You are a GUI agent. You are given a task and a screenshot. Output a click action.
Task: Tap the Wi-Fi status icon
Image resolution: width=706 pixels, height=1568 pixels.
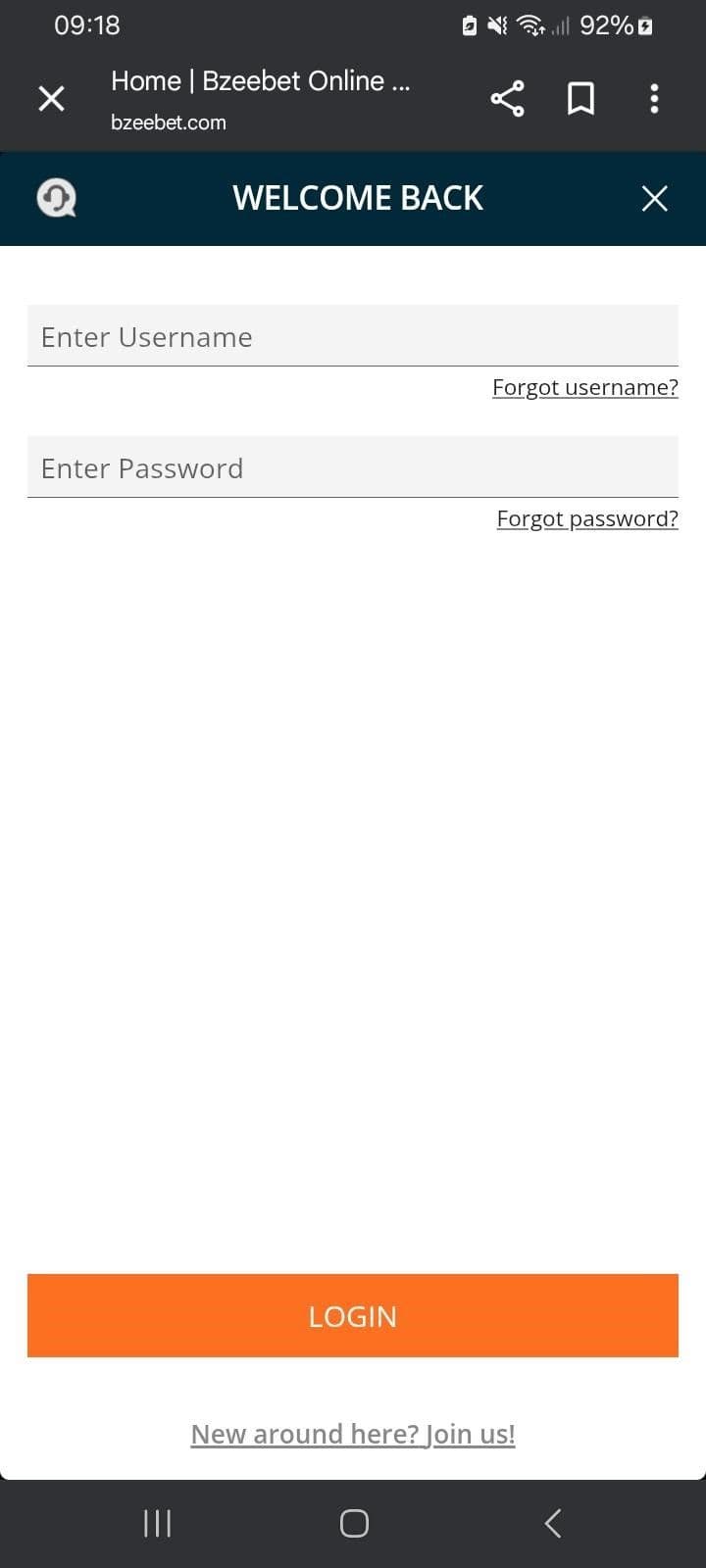[x=530, y=25]
